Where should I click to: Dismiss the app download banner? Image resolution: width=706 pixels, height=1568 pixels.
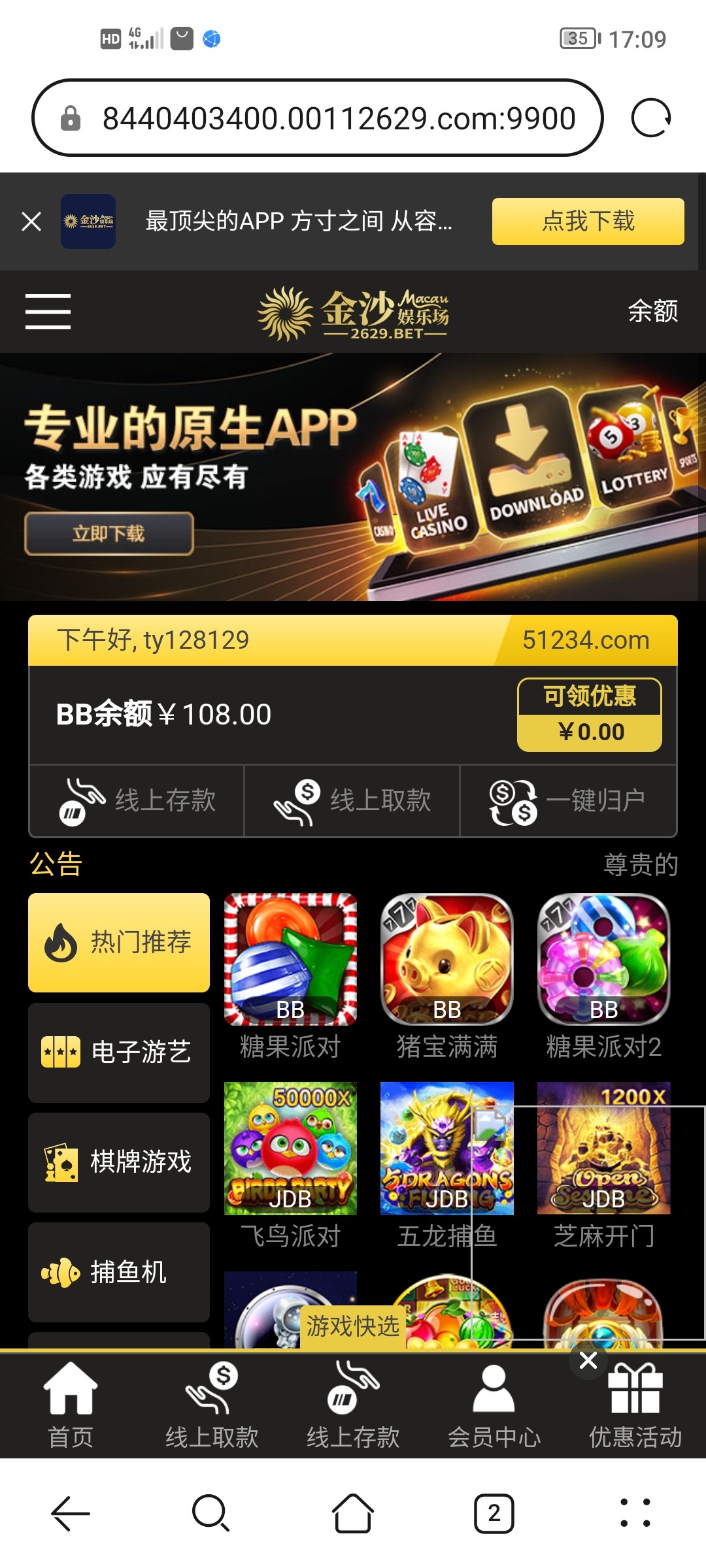pyautogui.click(x=31, y=221)
